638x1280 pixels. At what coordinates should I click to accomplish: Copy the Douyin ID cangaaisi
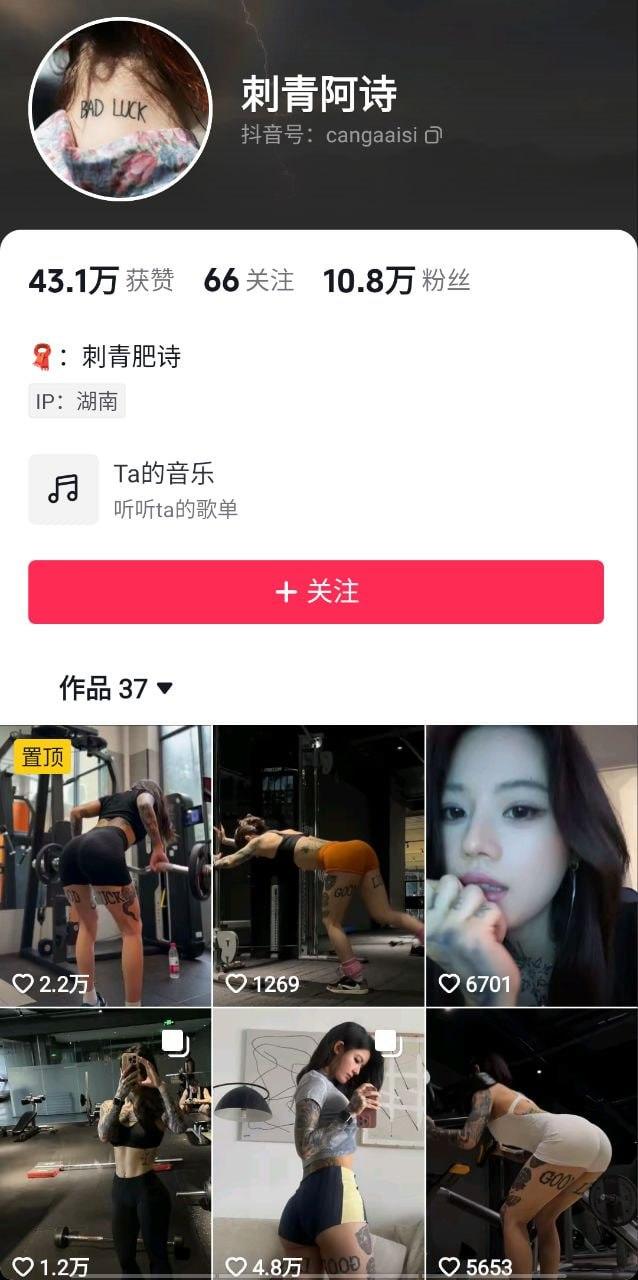coord(433,135)
